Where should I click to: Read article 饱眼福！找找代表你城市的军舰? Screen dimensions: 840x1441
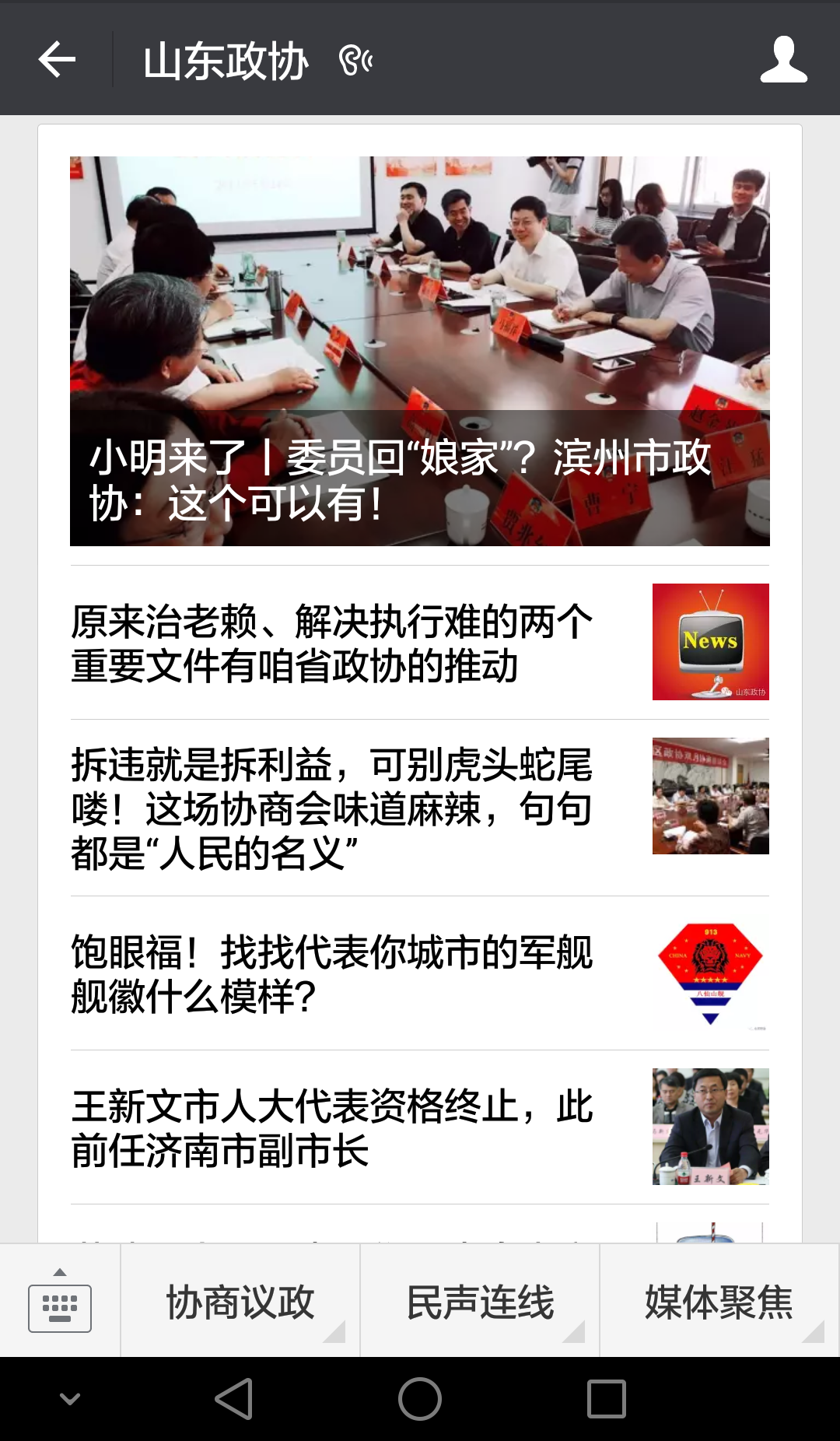333,973
